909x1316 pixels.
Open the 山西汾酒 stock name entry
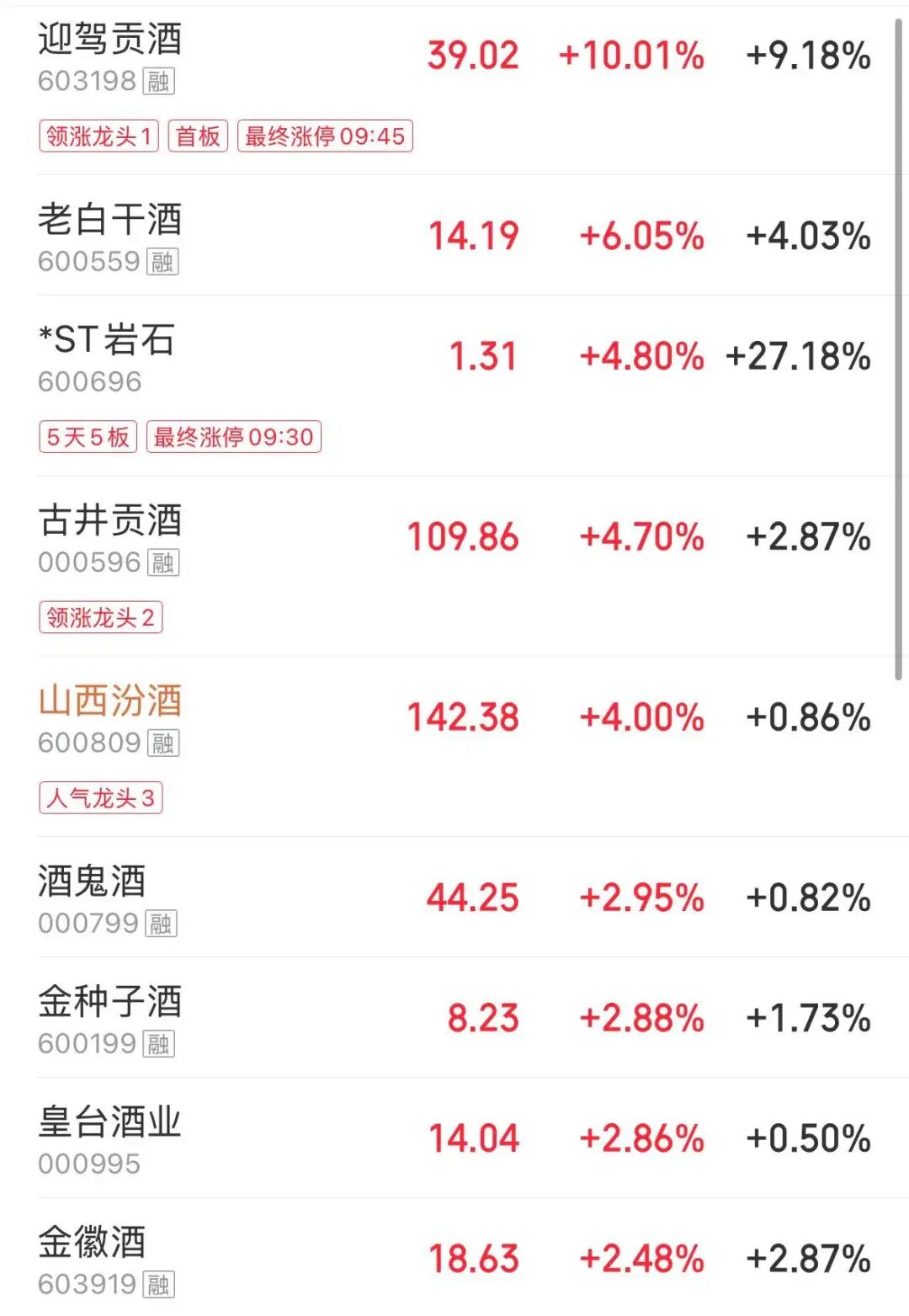pos(111,698)
